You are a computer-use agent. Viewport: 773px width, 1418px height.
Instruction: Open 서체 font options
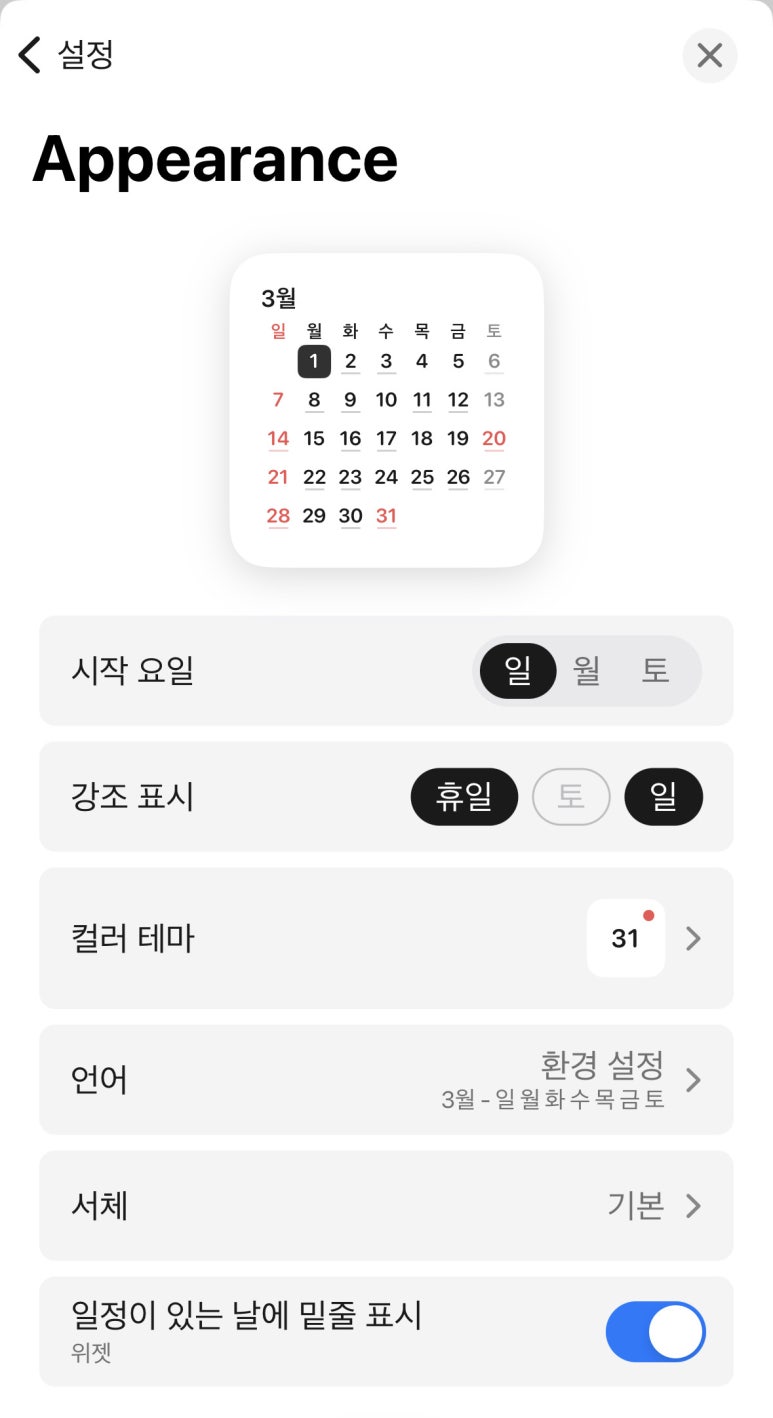tap(386, 1206)
